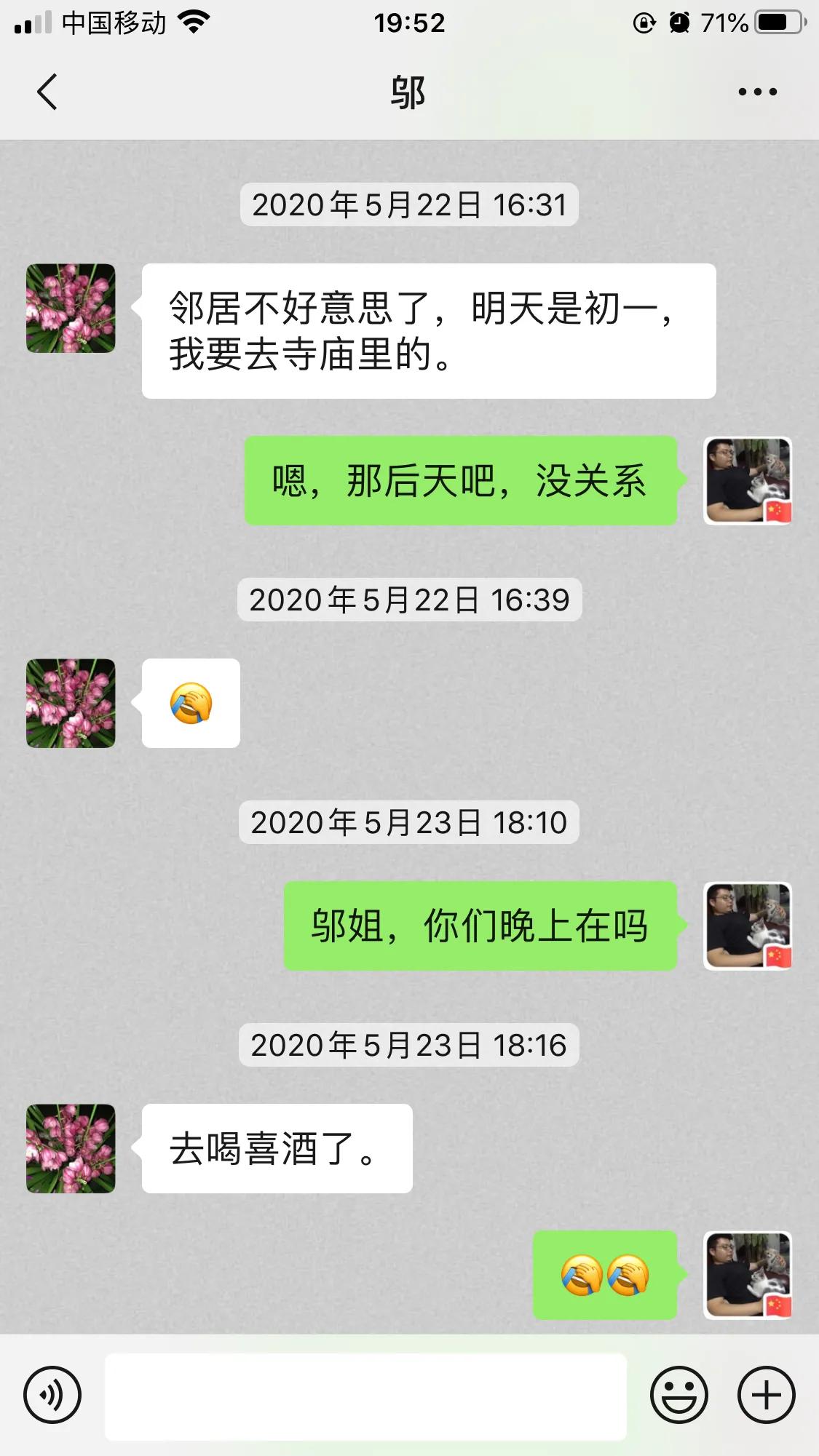Tap the timestamp 2020年5月22日 16:31
This screenshot has width=819, height=1456.
(x=409, y=204)
